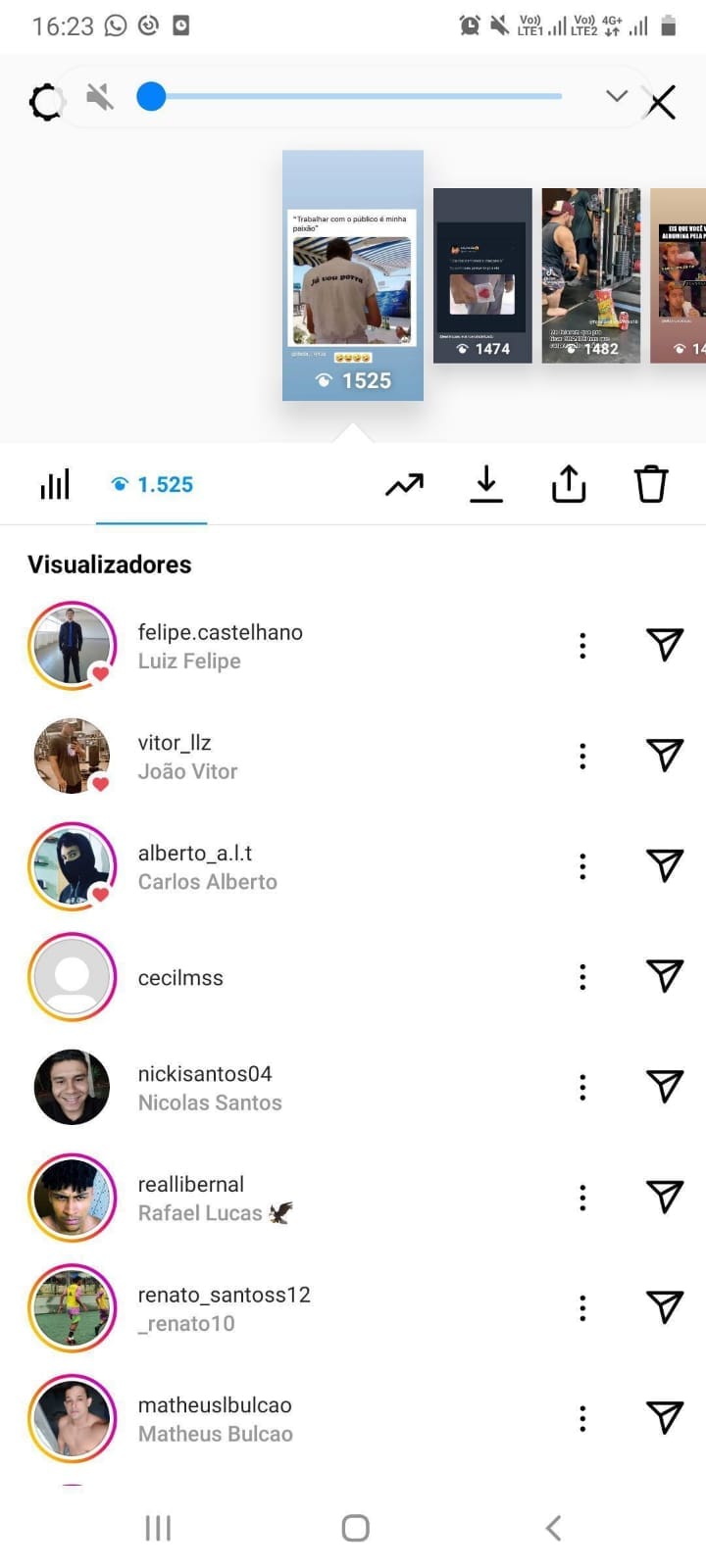Open options for nickisantos04
Image resolution: width=706 pixels, height=1568 pixels.
pos(582,1087)
